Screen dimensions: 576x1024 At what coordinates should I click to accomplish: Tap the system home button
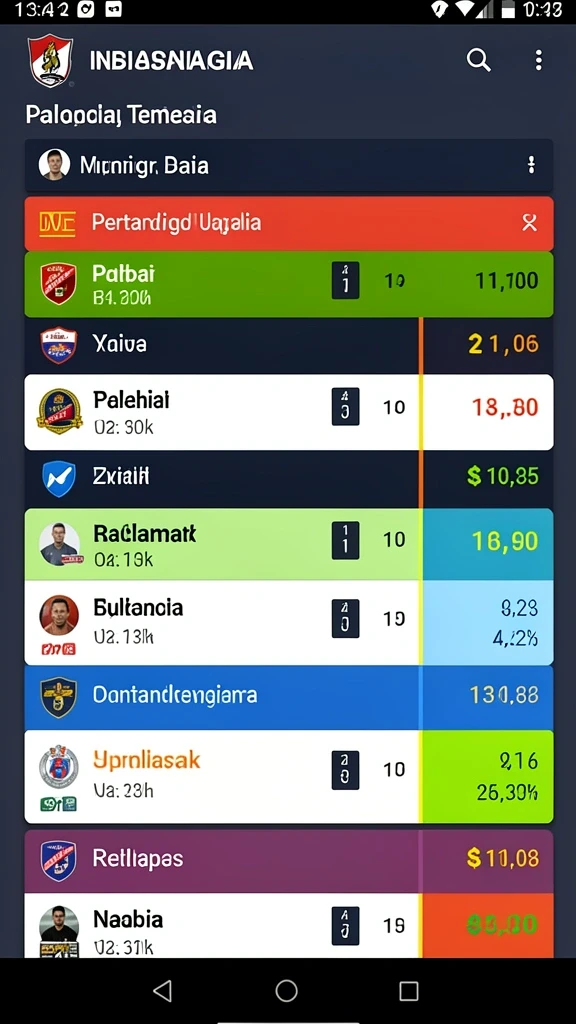coord(287,991)
